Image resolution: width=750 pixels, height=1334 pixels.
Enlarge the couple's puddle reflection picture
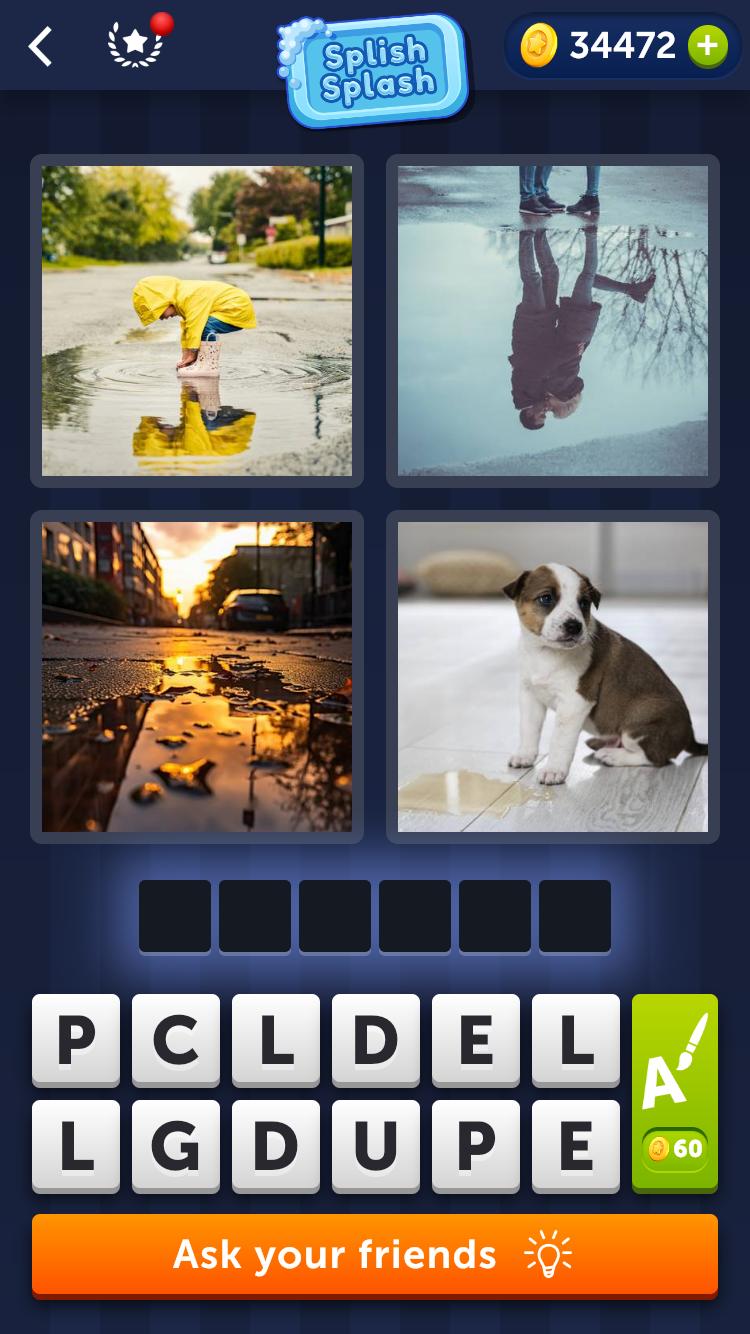click(x=553, y=321)
